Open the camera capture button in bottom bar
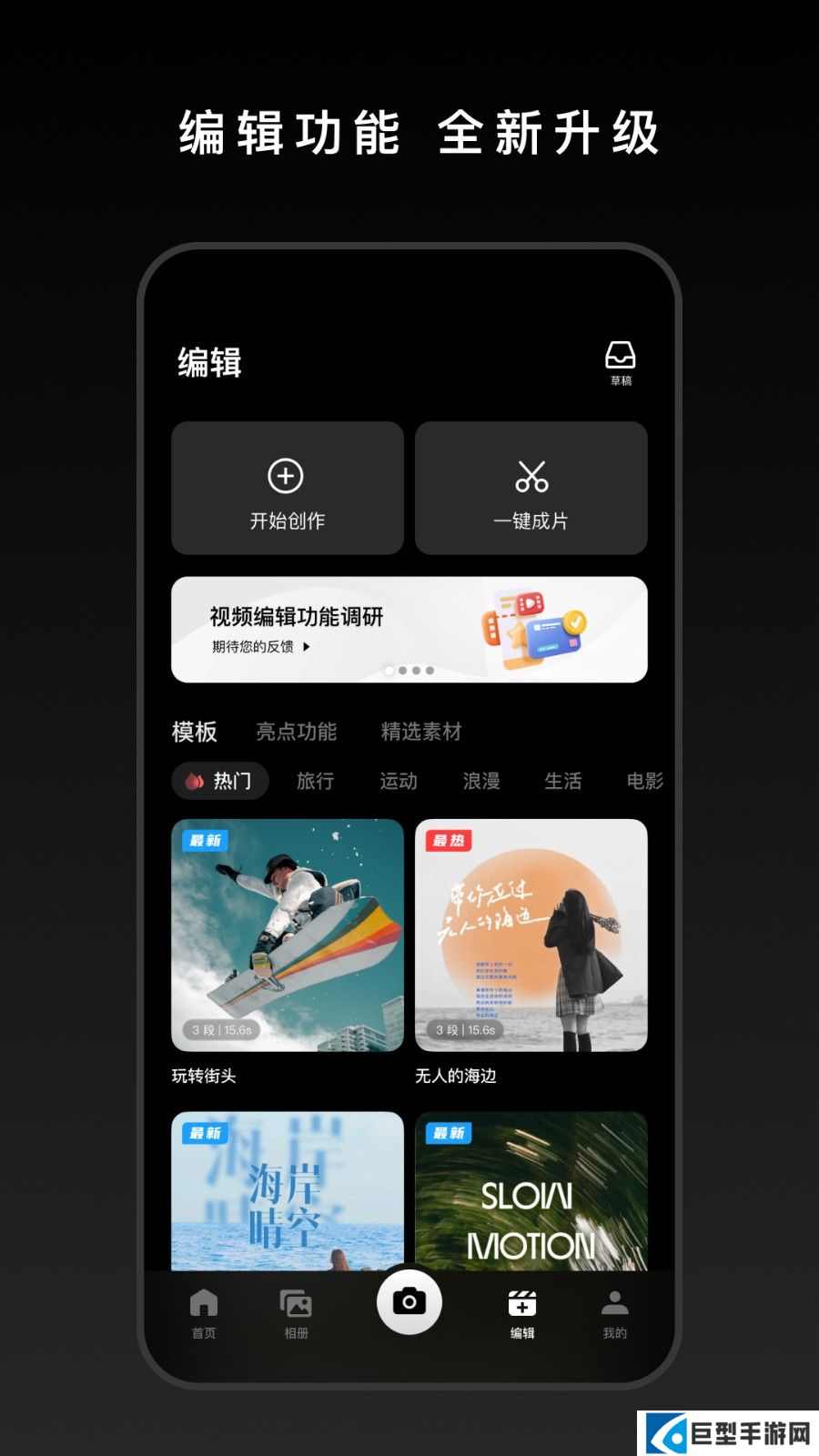The height and width of the screenshot is (1456, 819). [x=409, y=1303]
